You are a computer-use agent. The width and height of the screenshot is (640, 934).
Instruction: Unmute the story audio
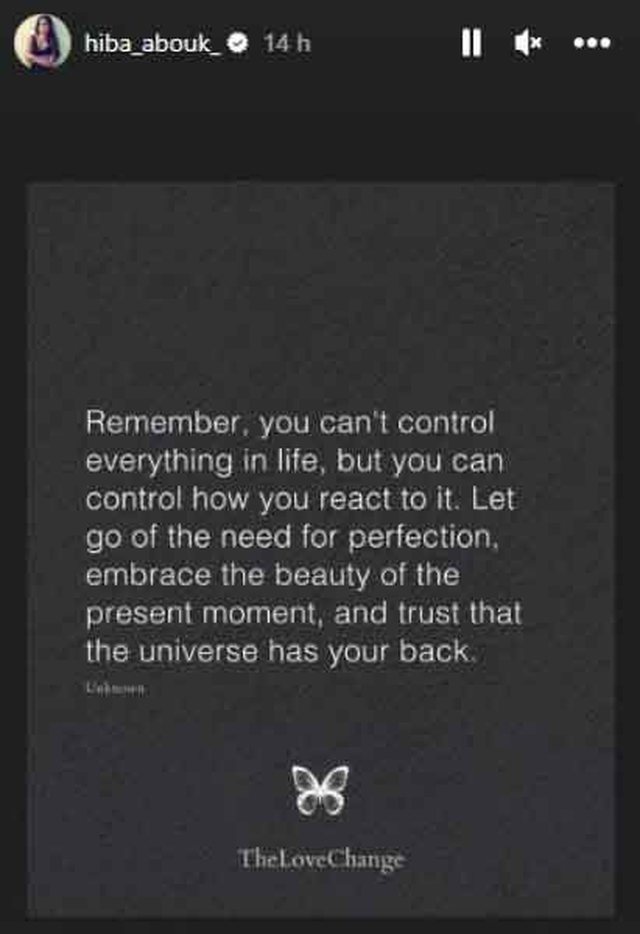[x=527, y=43]
